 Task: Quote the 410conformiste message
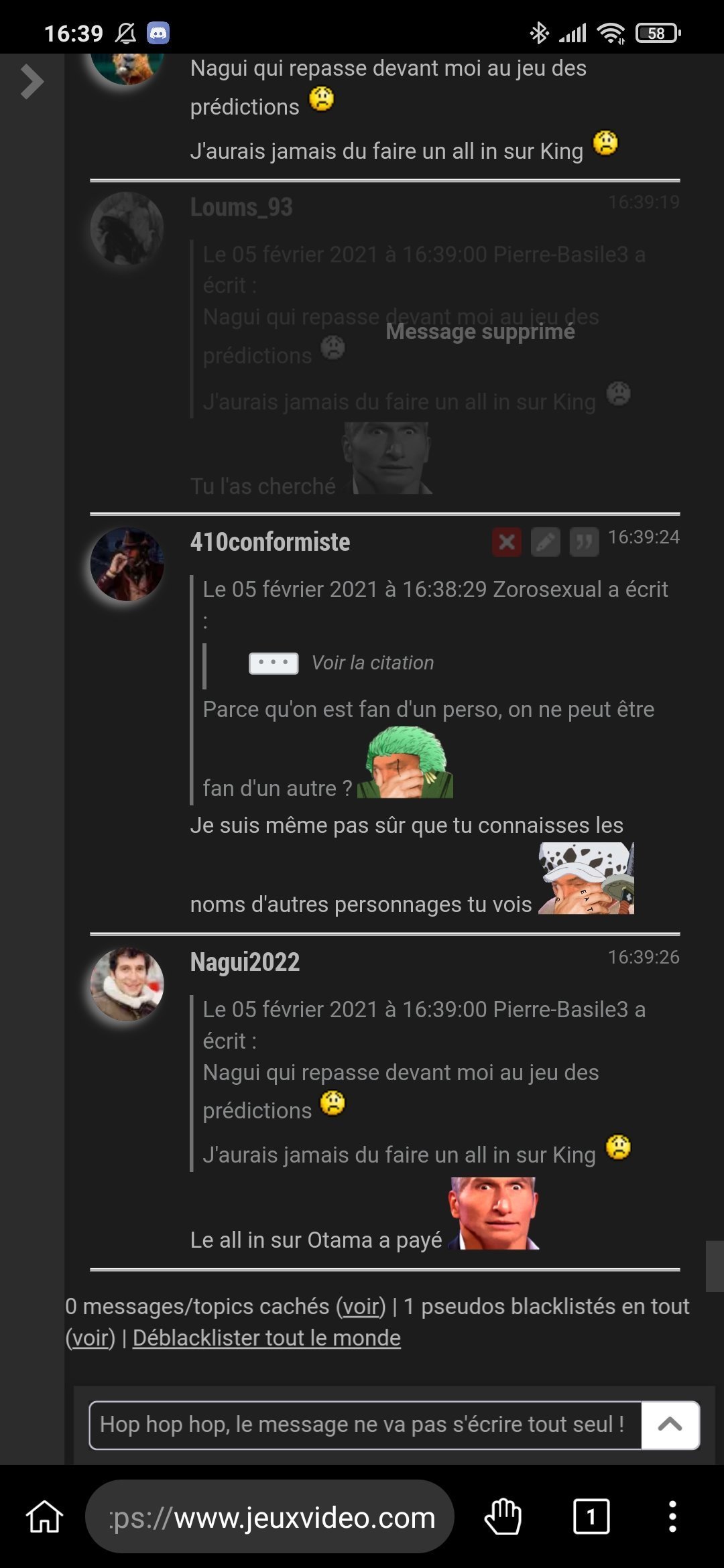point(584,541)
